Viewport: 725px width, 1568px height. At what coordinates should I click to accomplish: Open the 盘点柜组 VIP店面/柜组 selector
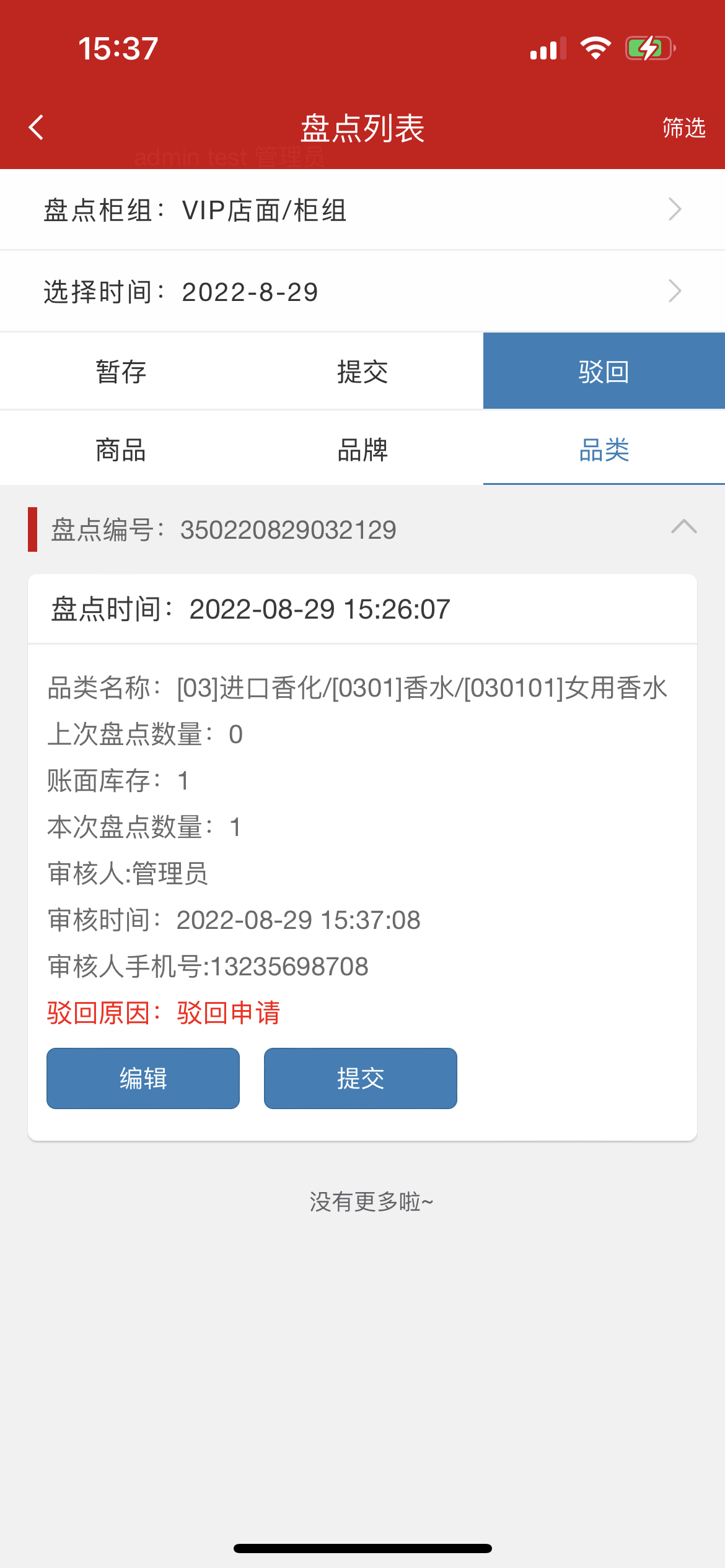click(x=362, y=210)
